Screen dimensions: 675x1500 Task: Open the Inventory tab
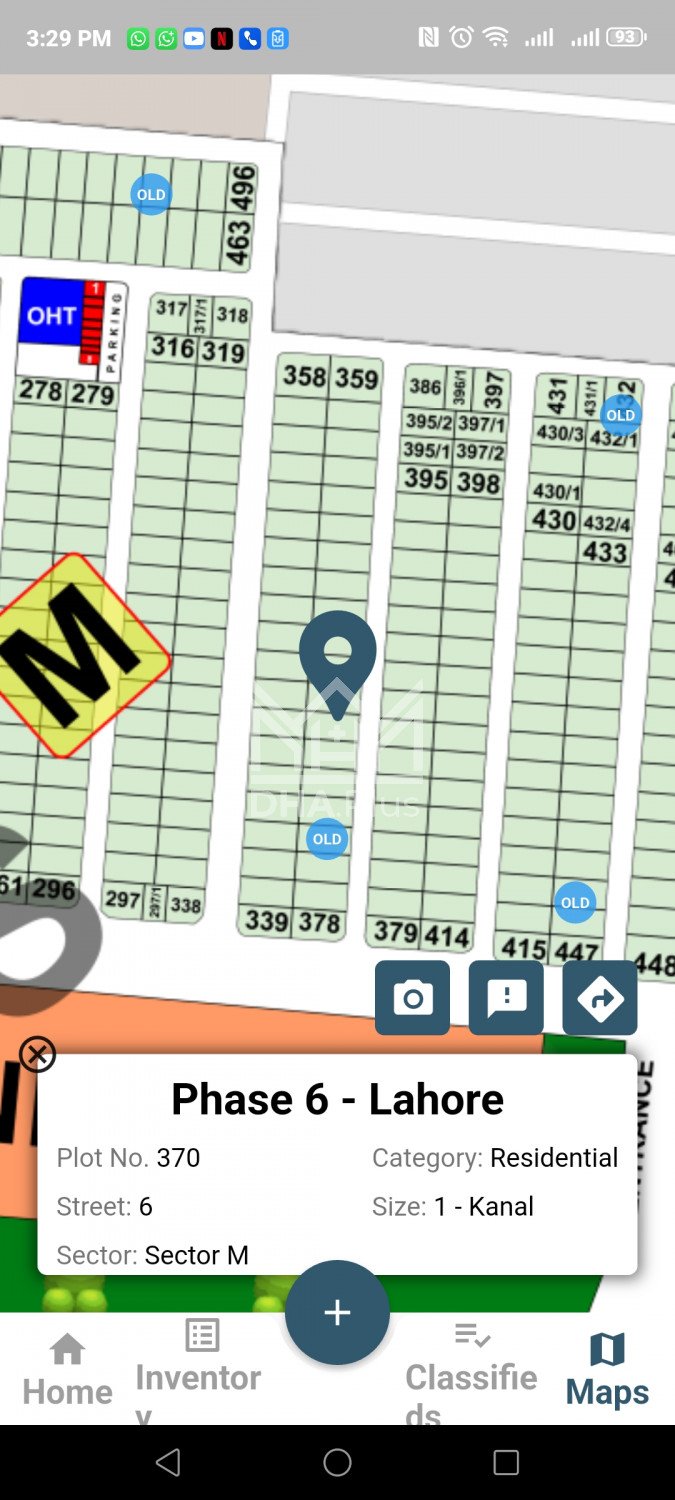tap(199, 1370)
